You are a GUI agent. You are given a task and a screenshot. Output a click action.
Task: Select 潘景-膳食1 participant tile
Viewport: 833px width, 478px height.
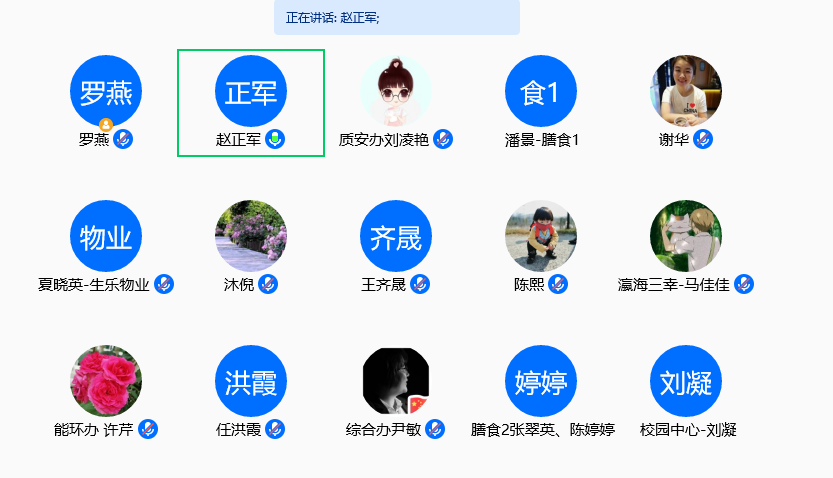(x=541, y=92)
